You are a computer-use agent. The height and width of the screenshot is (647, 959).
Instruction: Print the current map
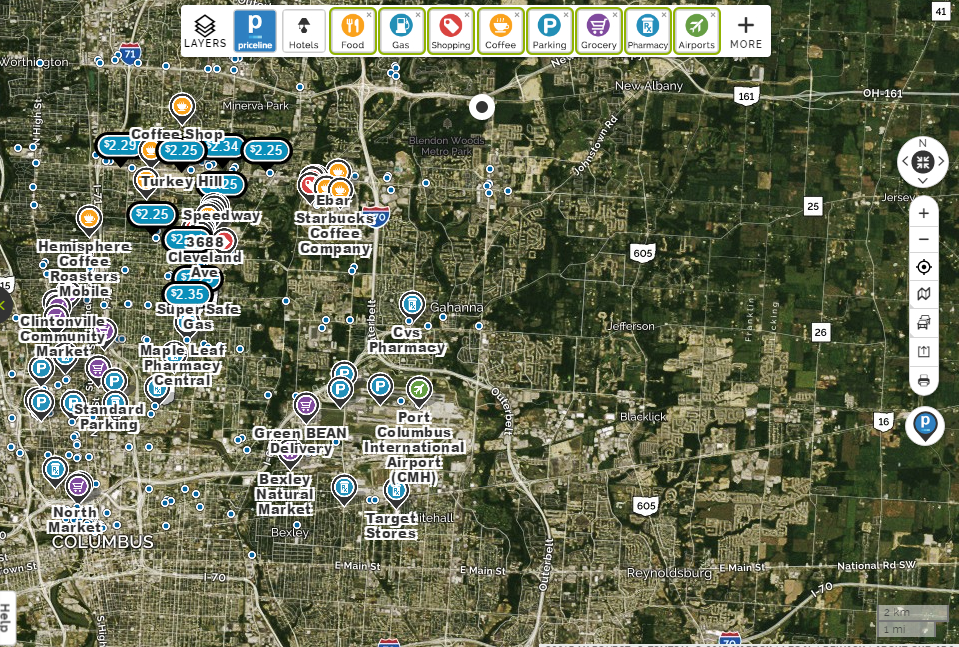923,380
